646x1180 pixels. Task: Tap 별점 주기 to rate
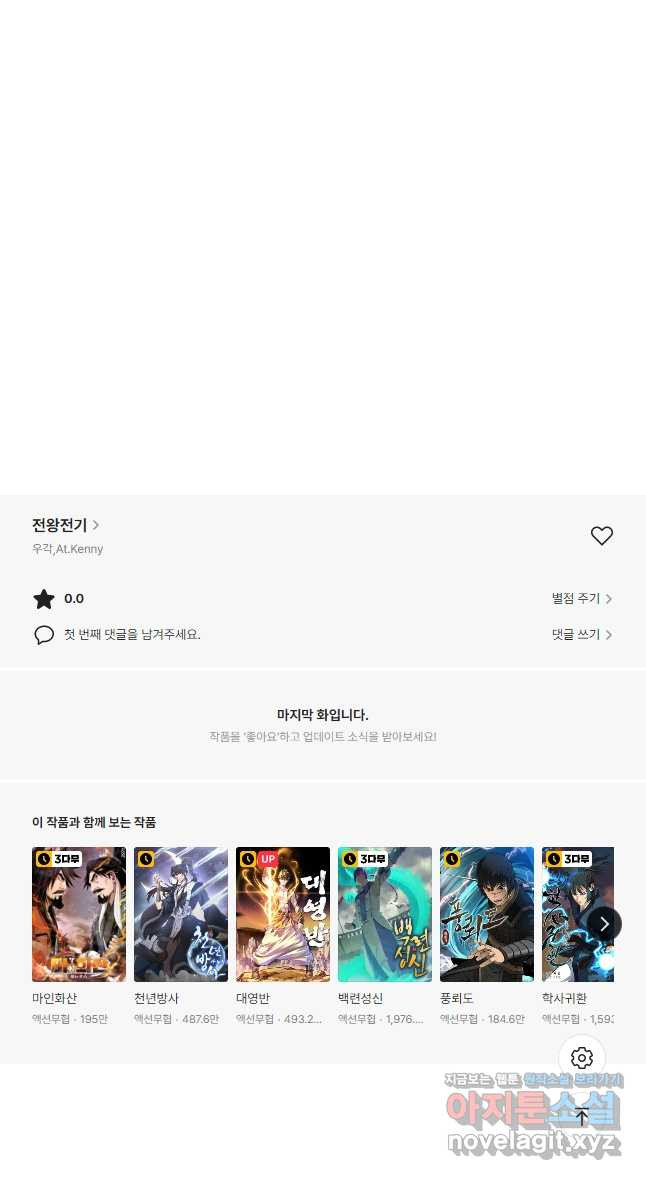[581, 599]
